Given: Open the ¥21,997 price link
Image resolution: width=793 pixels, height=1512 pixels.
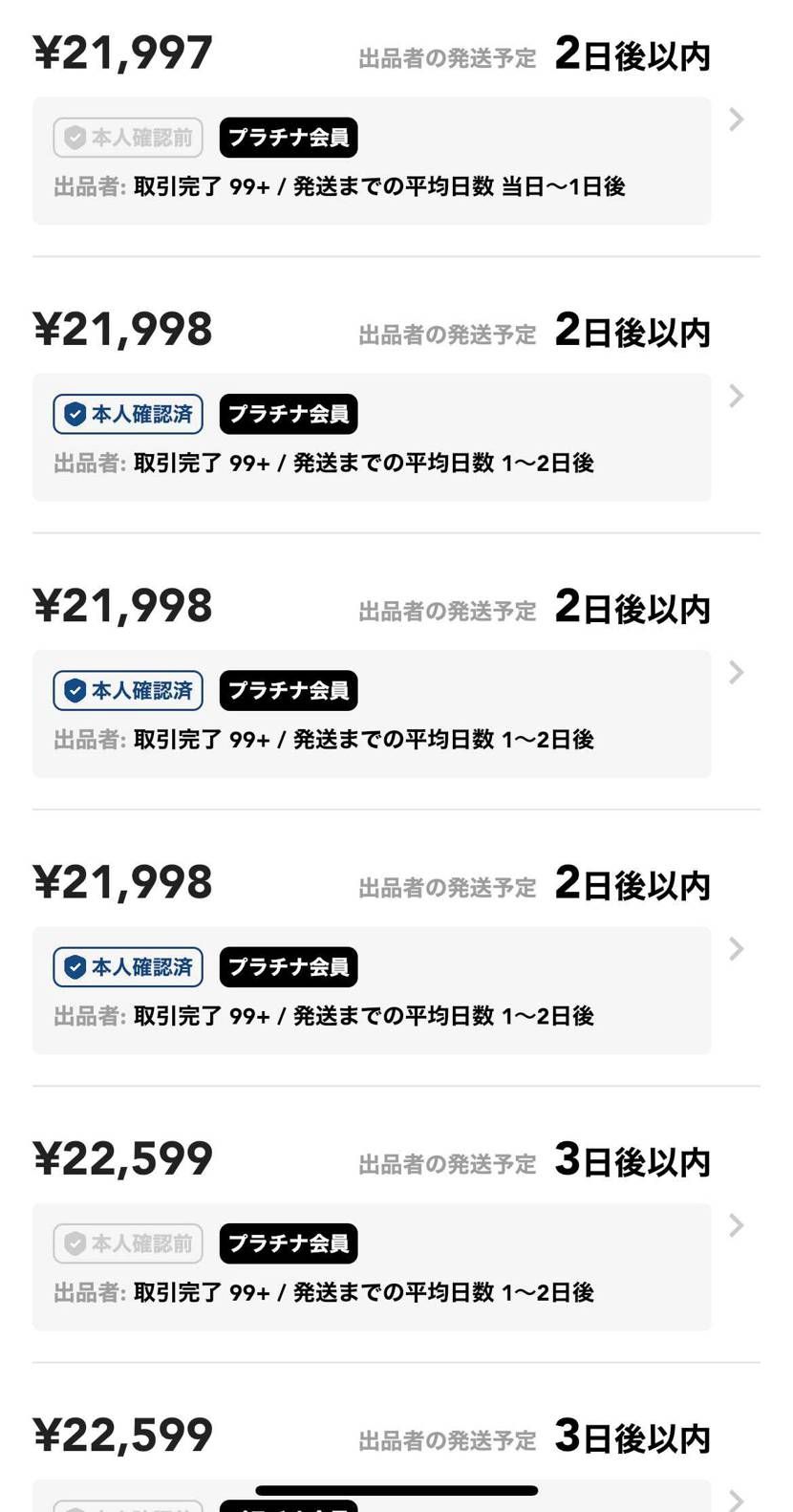Looking at the screenshot, I should tap(122, 53).
